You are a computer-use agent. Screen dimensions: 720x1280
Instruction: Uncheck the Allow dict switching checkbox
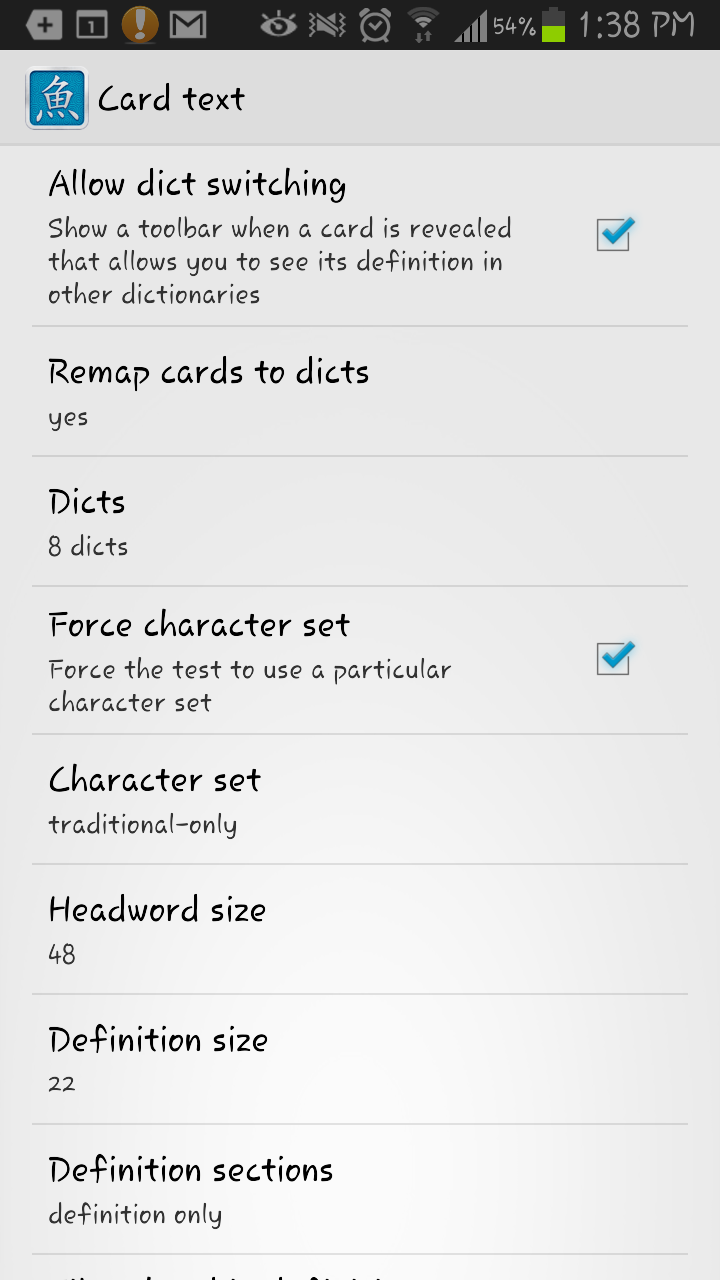[x=614, y=235]
